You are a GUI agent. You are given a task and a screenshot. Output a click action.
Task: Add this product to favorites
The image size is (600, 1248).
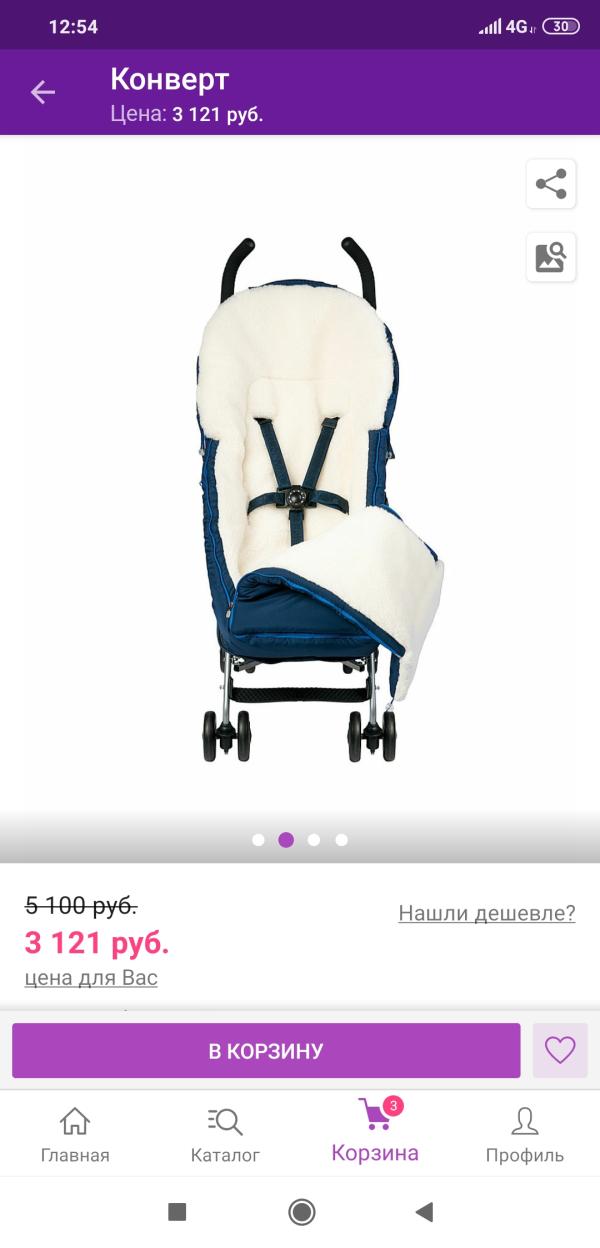(560, 1050)
